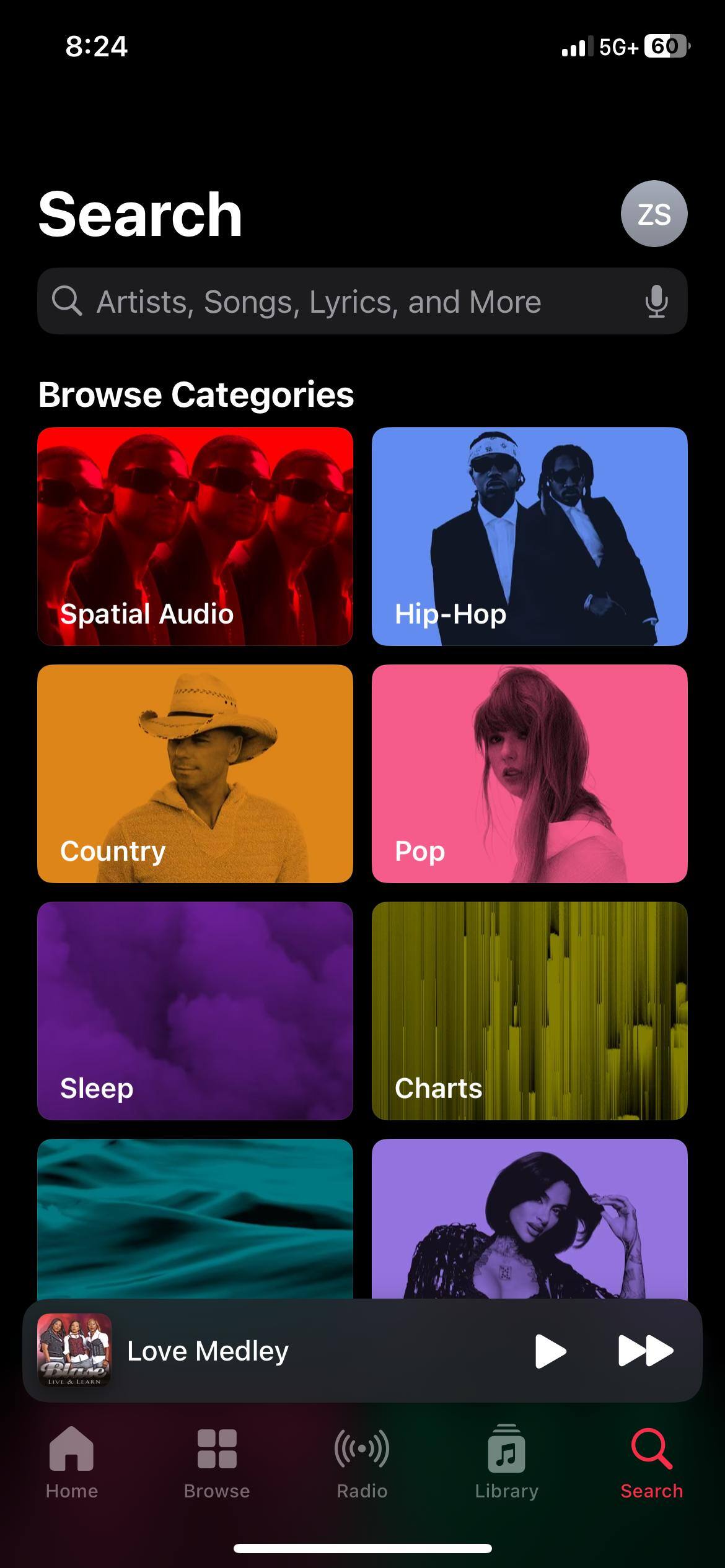Image resolution: width=725 pixels, height=1568 pixels.
Task: Switch to the Browse tab
Action: point(217,1463)
